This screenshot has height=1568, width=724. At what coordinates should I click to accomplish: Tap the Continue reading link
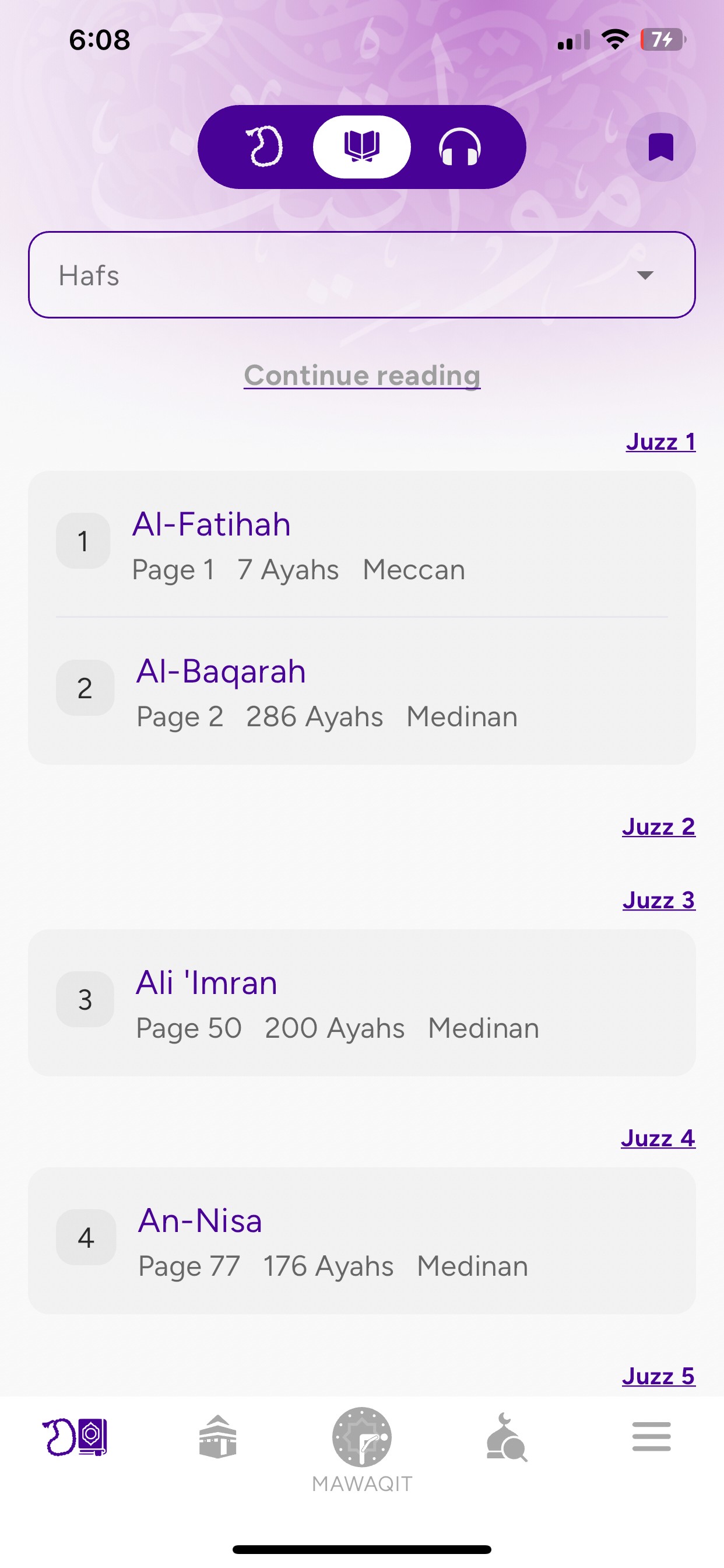tap(362, 375)
